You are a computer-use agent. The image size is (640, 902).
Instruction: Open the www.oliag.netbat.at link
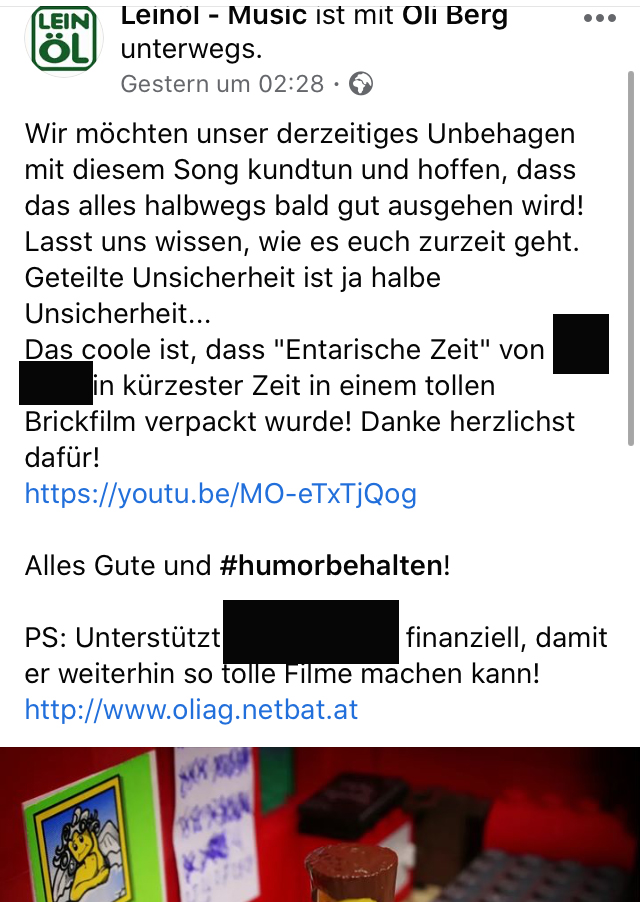[x=191, y=710]
